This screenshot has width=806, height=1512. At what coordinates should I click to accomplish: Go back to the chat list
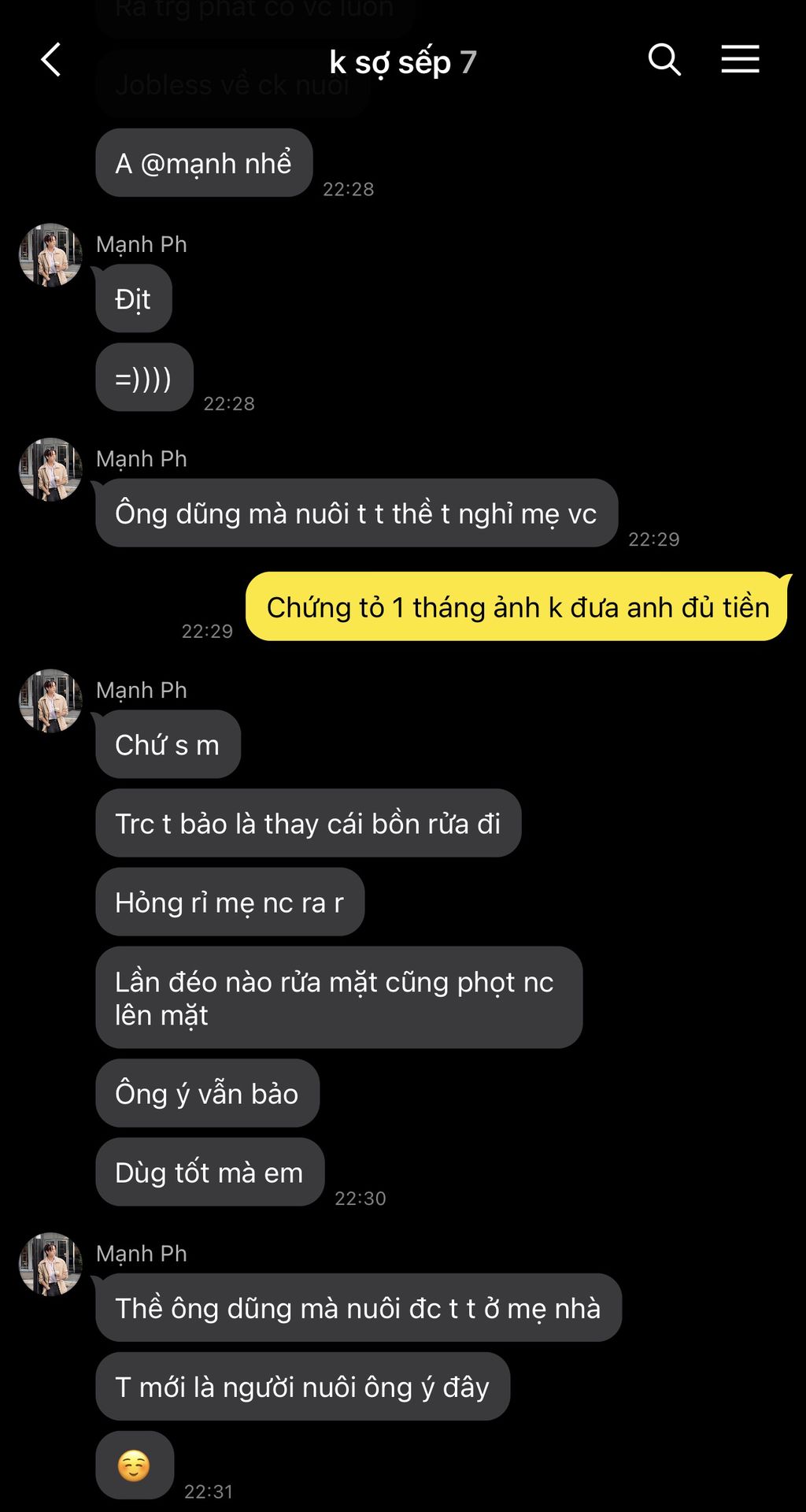[51, 60]
